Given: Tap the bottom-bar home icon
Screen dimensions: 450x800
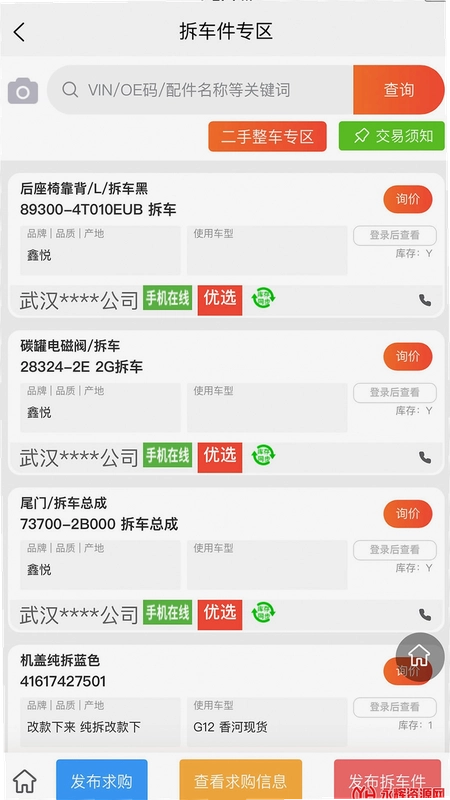Looking at the screenshot, I should (x=24, y=781).
